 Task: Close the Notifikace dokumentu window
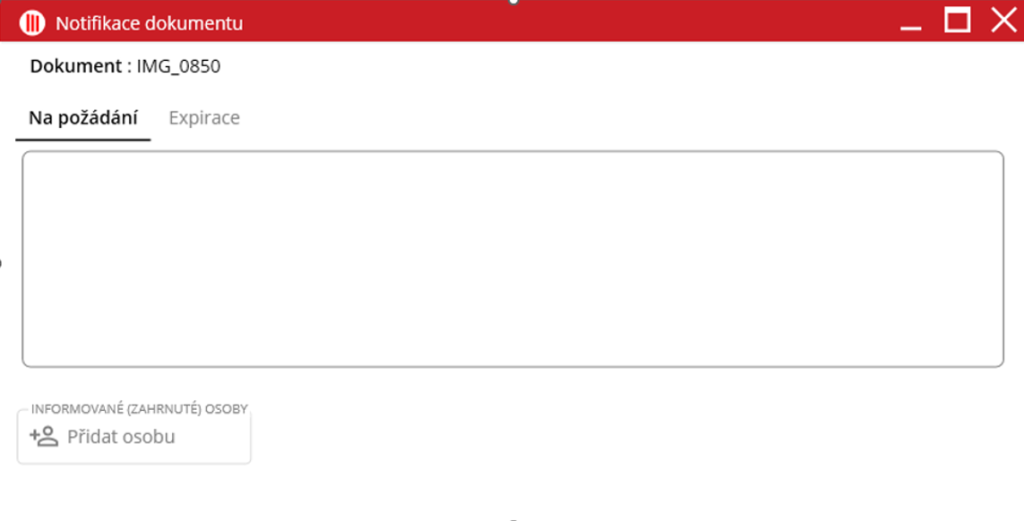(x=1003, y=21)
